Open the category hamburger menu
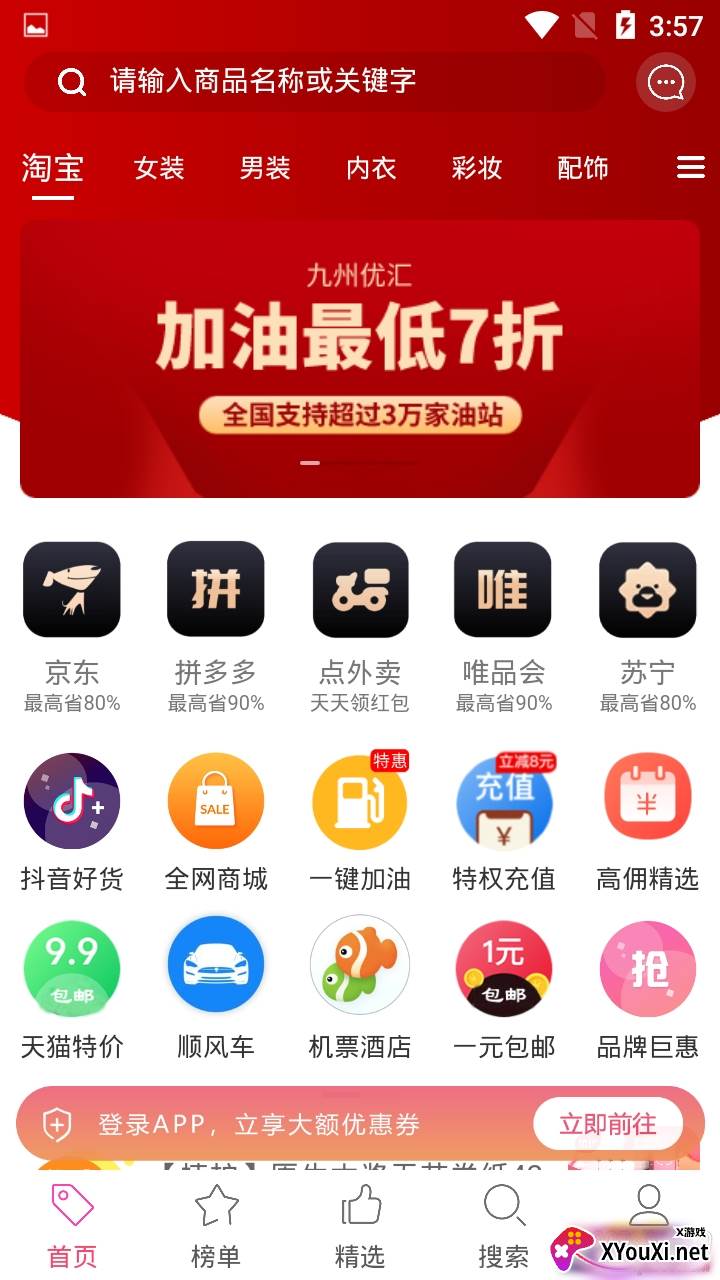Image resolution: width=720 pixels, height=1280 pixels. click(691, 167)
